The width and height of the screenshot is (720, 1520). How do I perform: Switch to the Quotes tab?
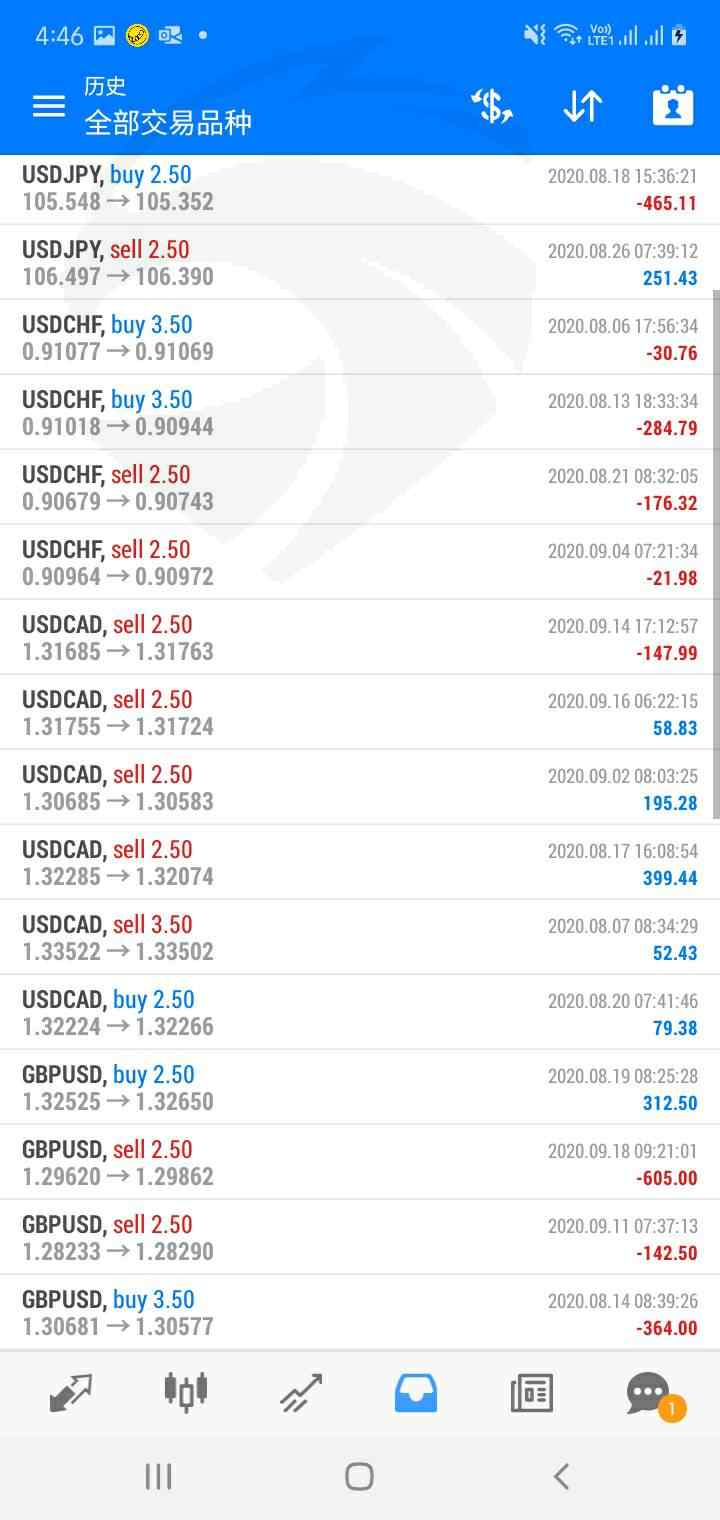(70, 1392)
